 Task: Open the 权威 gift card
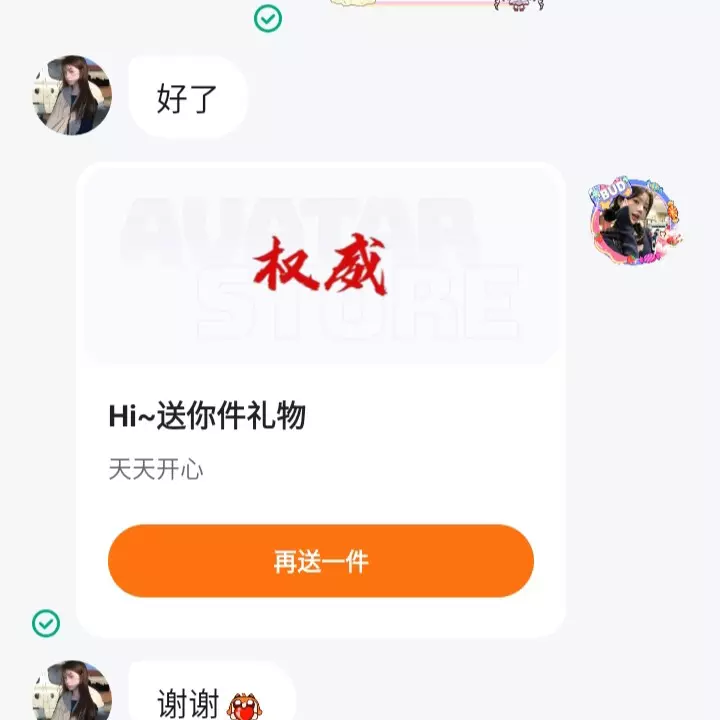coord(320,265)
